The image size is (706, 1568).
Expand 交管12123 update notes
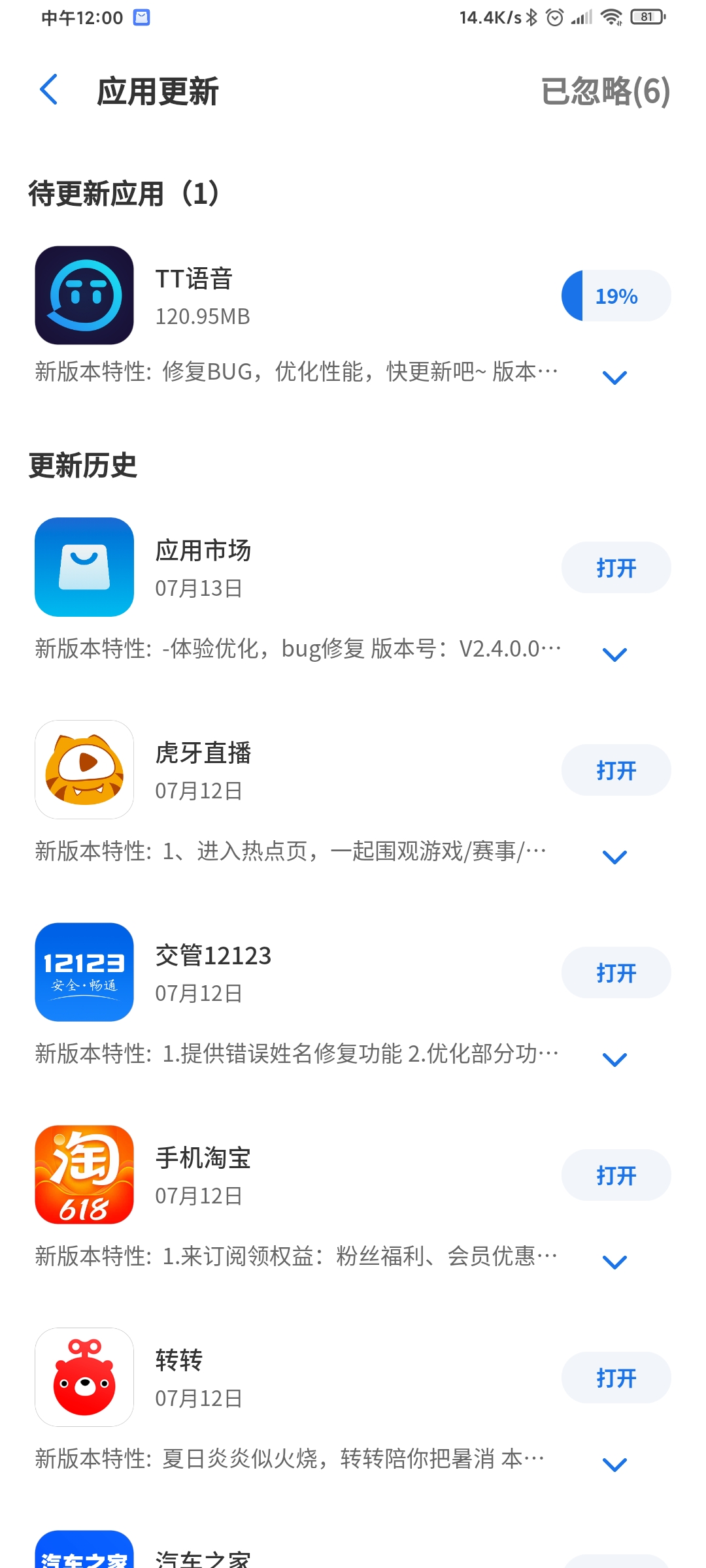[614, 1059]
